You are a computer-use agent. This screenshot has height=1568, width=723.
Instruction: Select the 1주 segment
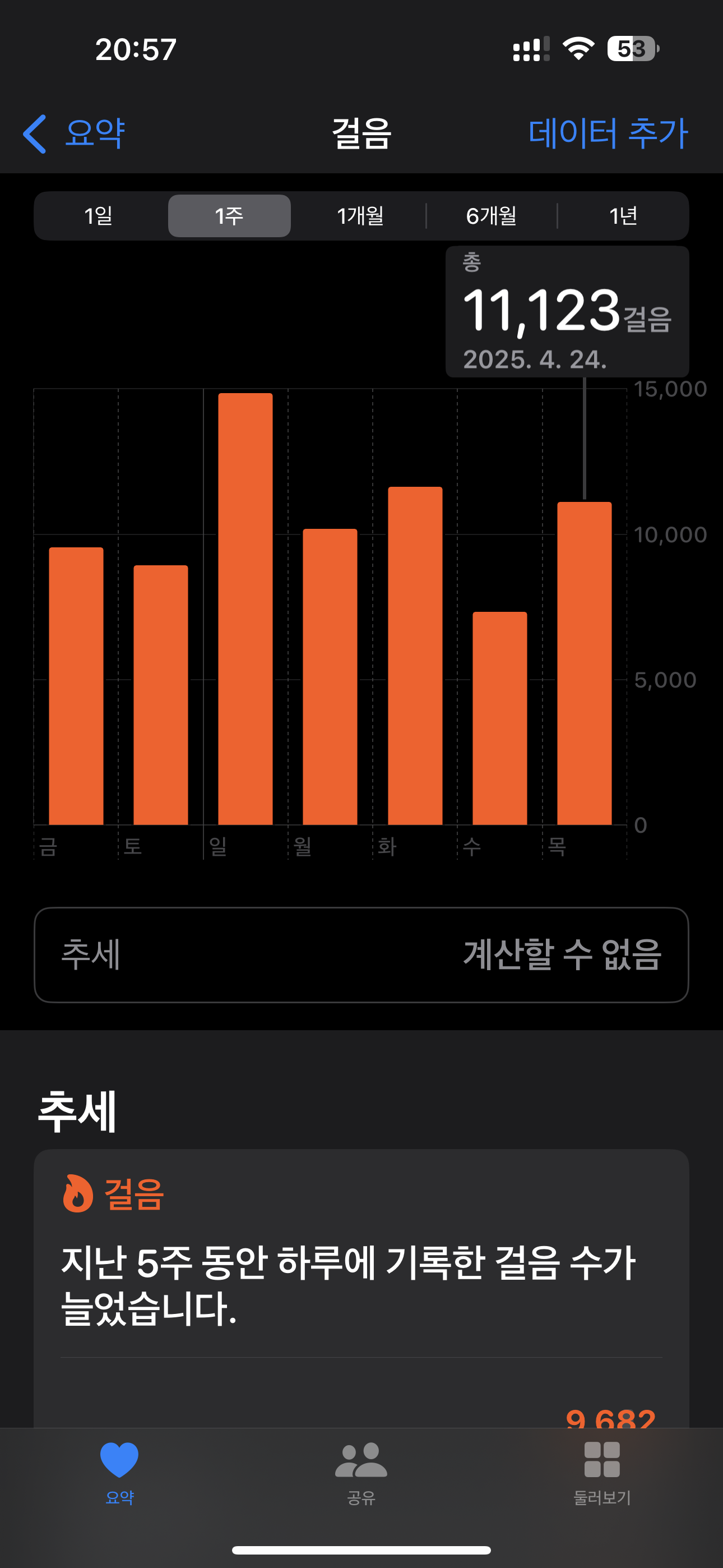(229, 216)
